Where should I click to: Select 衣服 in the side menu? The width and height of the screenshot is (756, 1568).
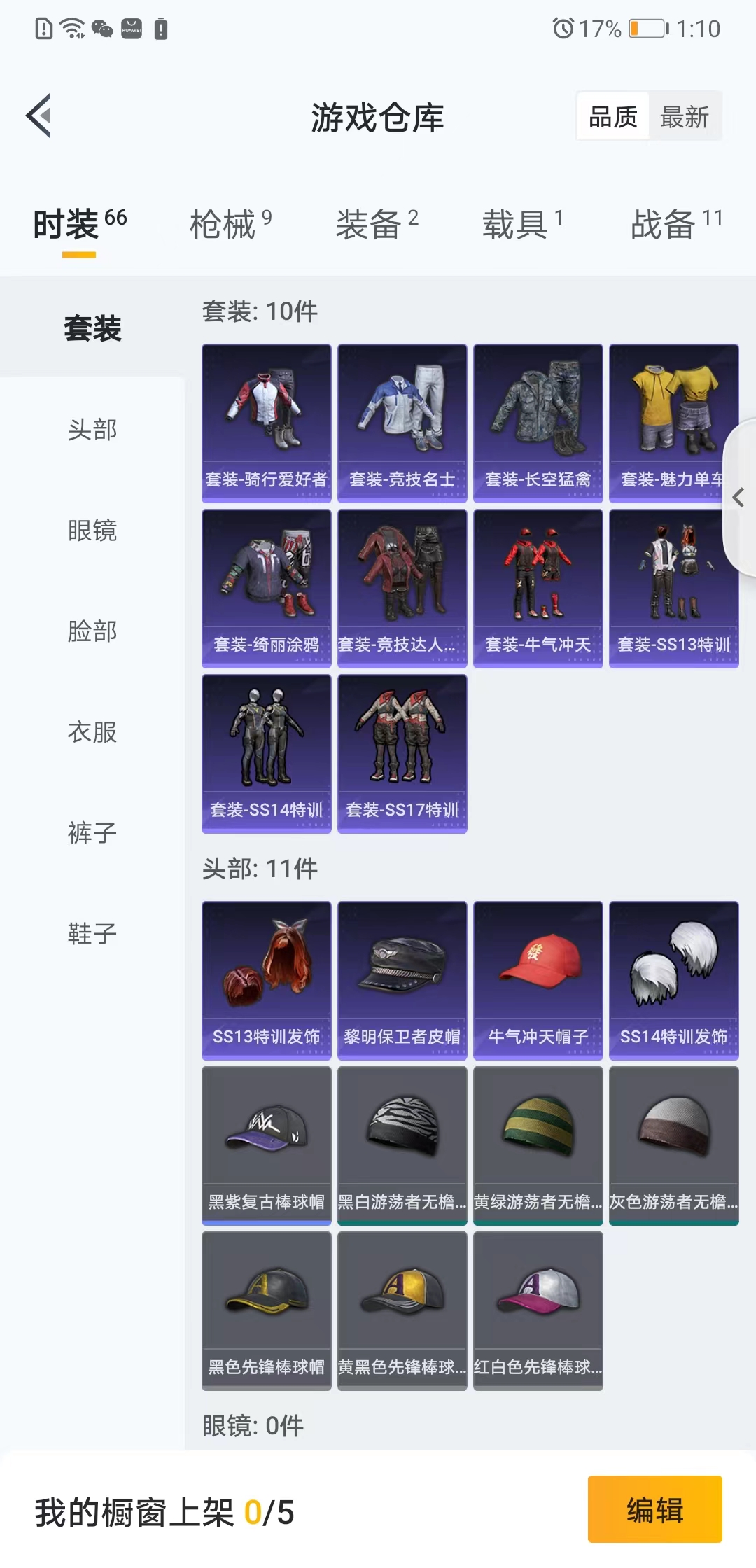[x=92, y=732]
